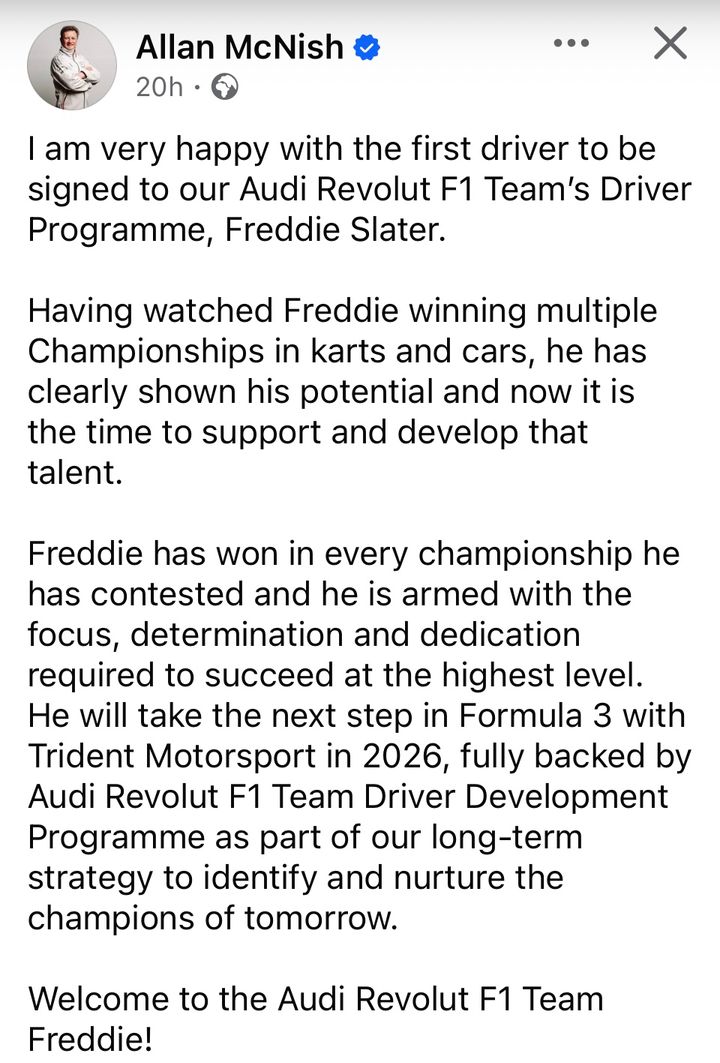Viewport: 720px width, 1063px height.
Task: Open the three-dot post options menu
Action: [571, 43]
